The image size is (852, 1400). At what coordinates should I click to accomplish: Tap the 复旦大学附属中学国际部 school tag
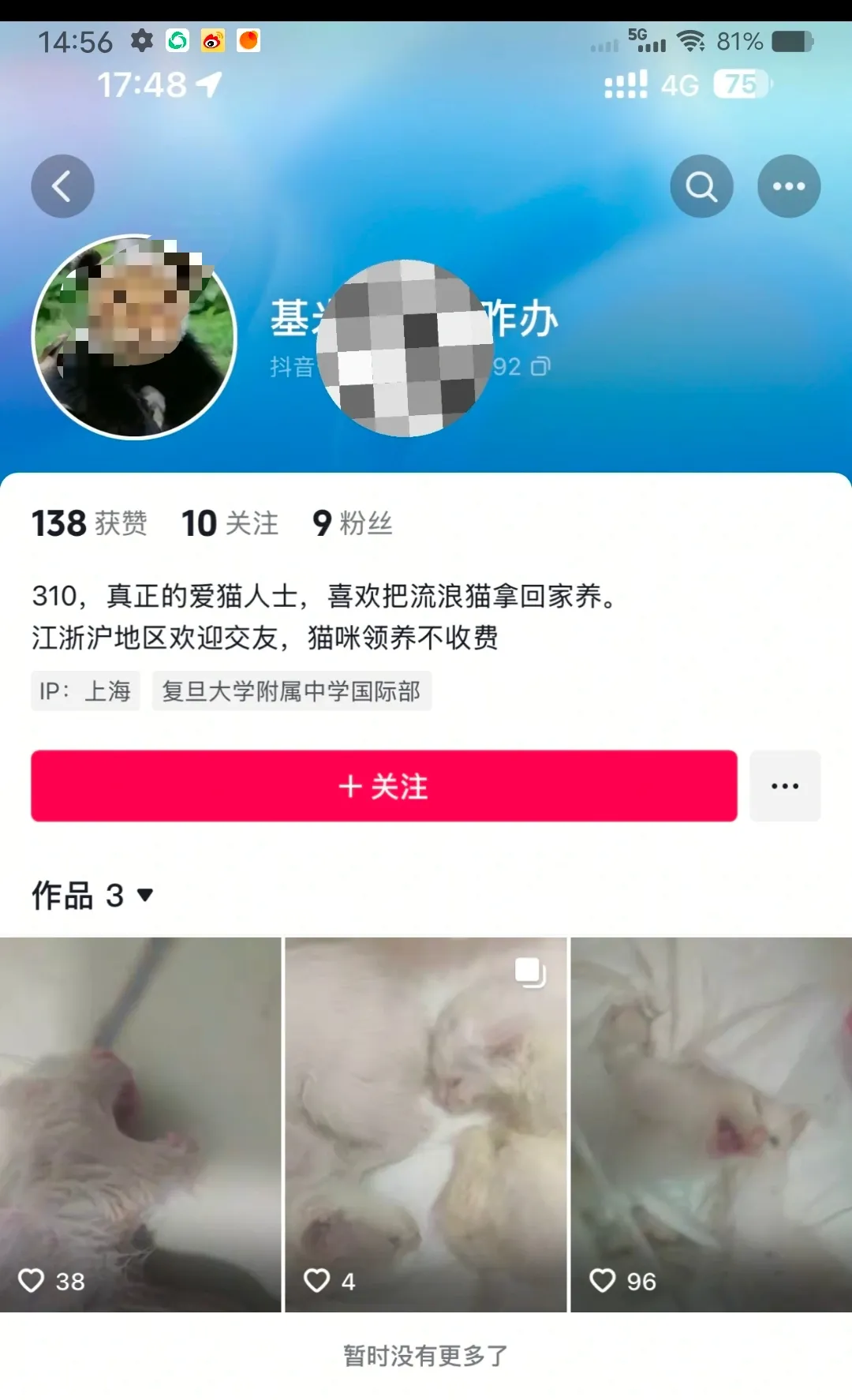(x=291, y=691)
